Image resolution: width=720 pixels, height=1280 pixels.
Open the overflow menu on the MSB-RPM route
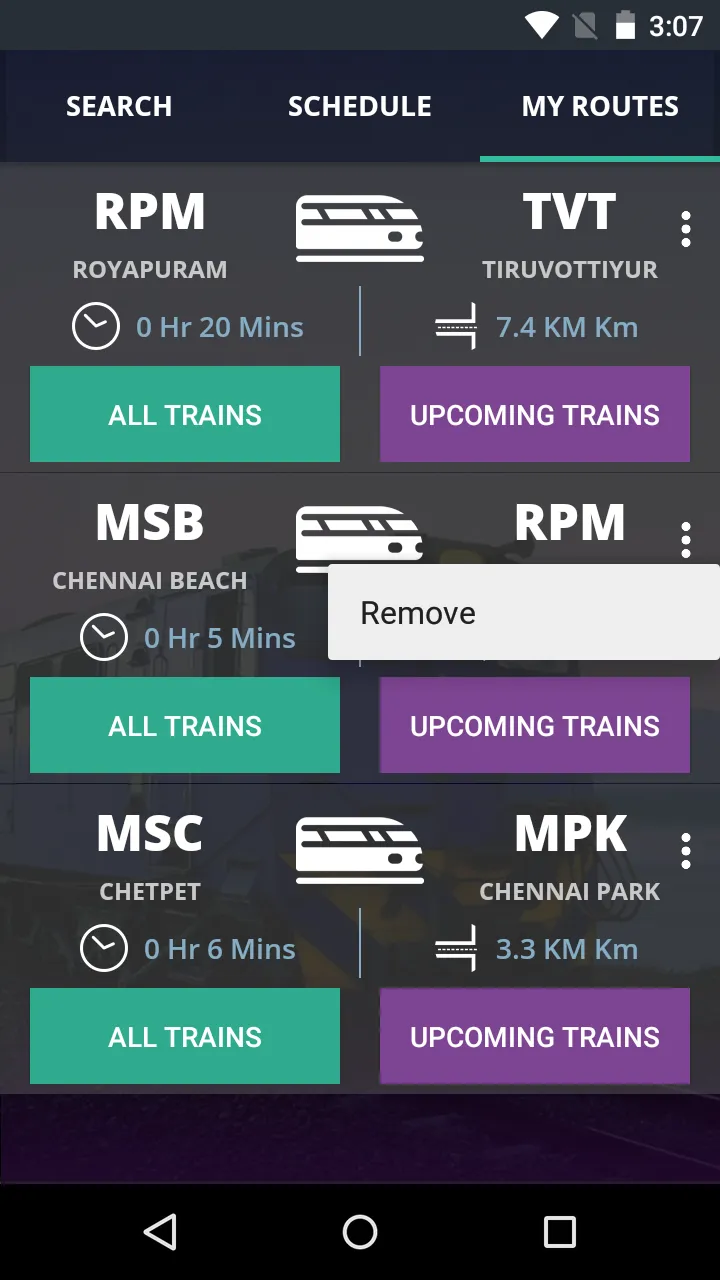(686, 538)
